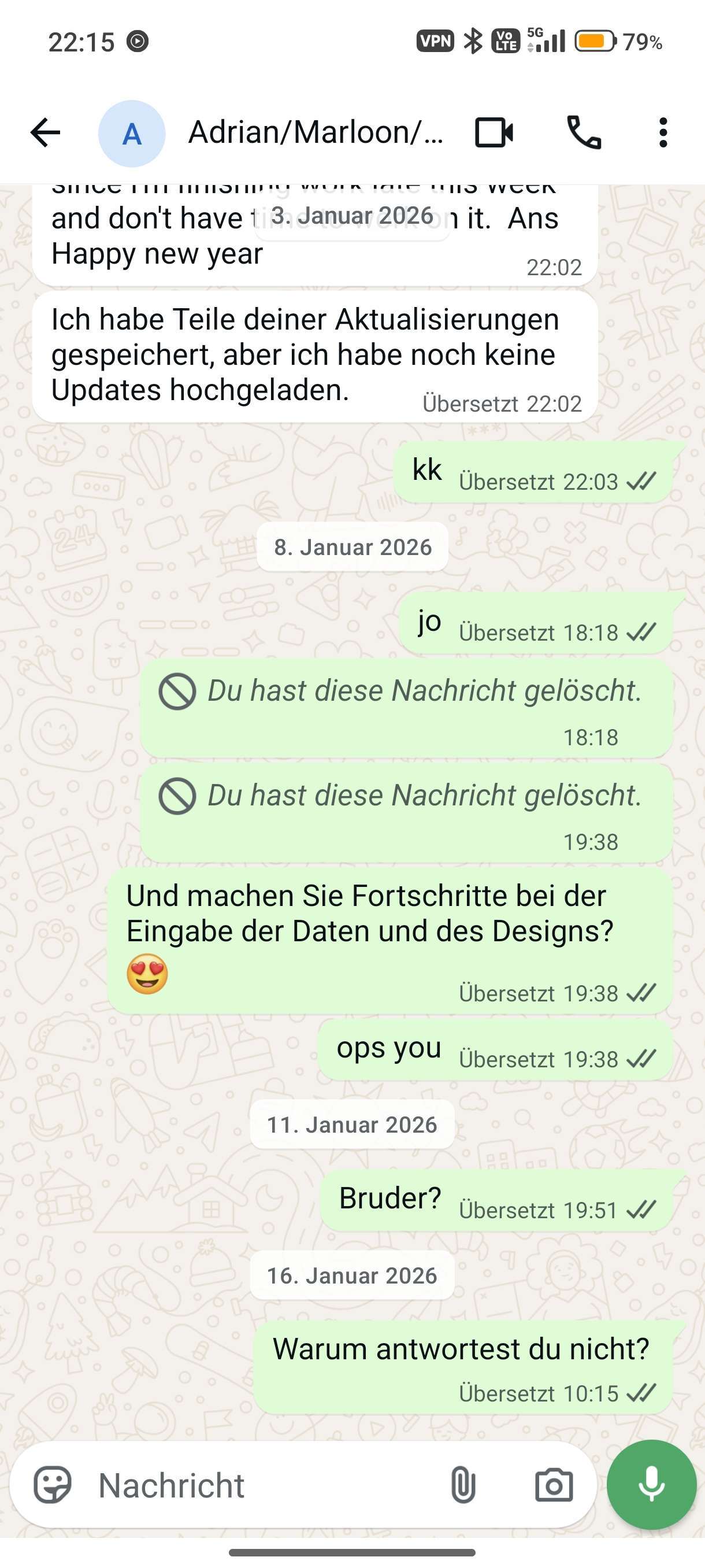
Task: Open the three-dot overflow menu
Action: 663,133
